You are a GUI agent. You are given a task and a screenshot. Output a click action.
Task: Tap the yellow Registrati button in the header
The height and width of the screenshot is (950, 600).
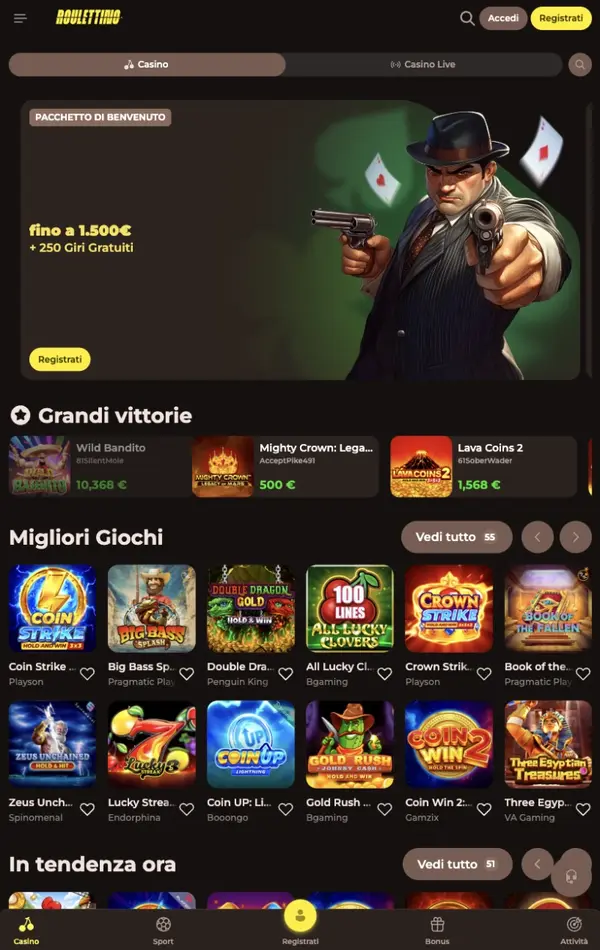tap(561, 18)
